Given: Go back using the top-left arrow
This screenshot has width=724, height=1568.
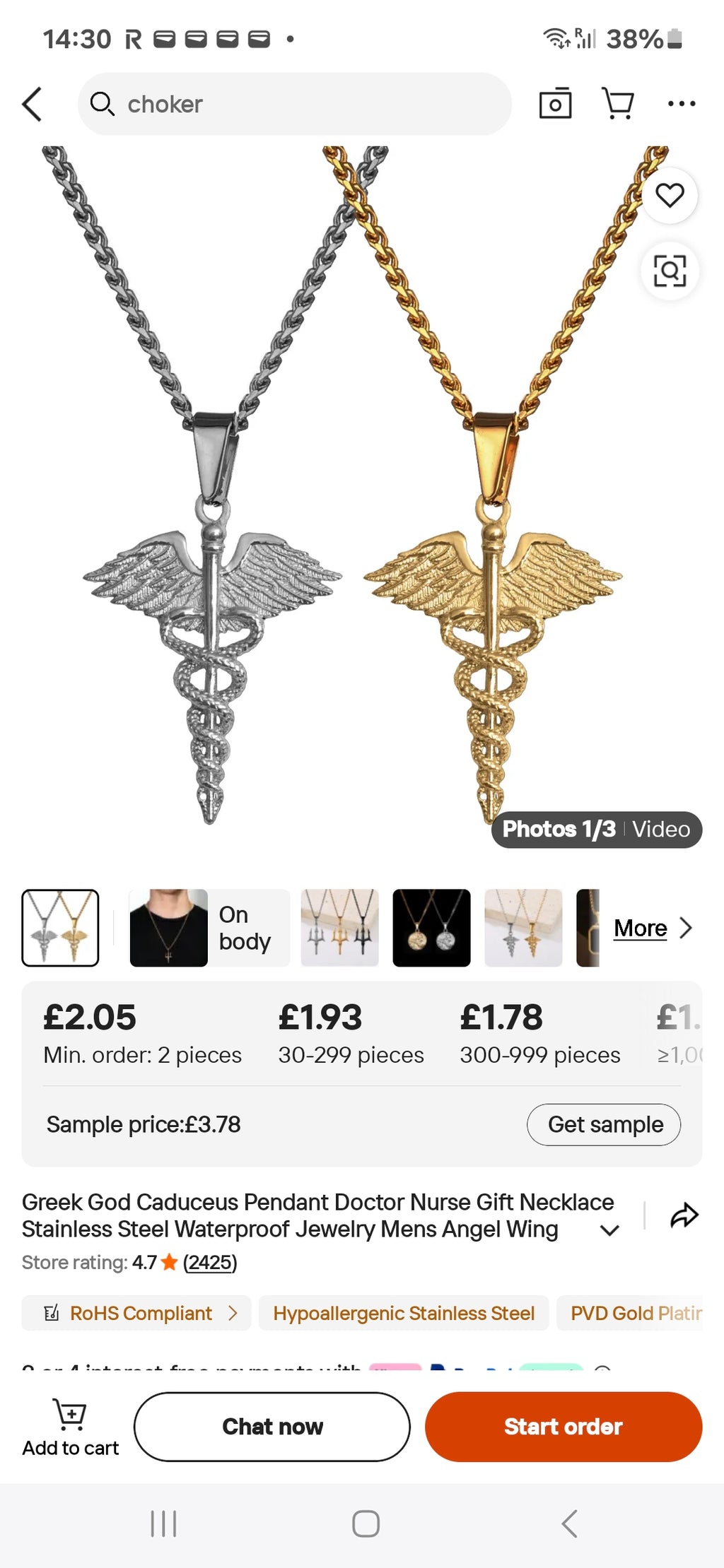Looking at the screenshot, I should (33, 105).
